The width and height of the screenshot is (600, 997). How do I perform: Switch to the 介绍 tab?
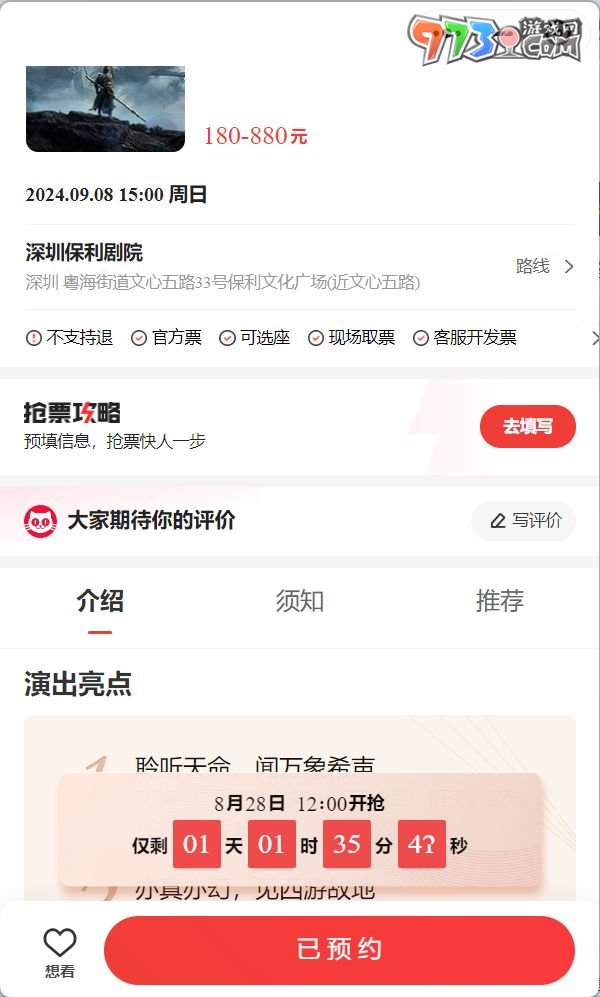(x=100, y=601)
